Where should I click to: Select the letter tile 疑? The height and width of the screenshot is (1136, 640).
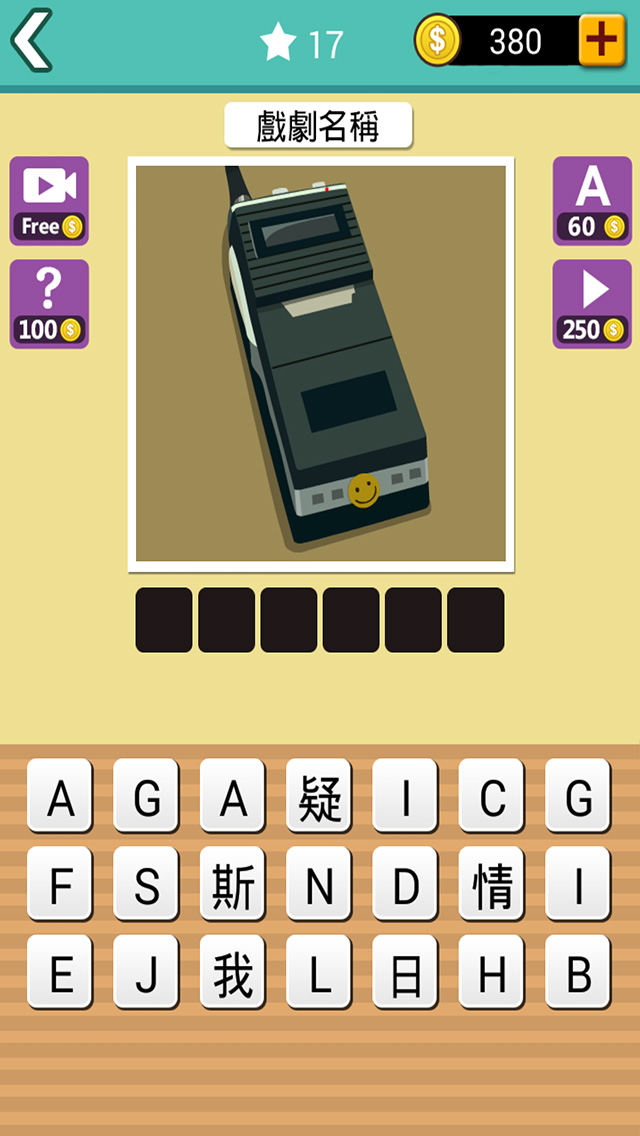point(319,796)
